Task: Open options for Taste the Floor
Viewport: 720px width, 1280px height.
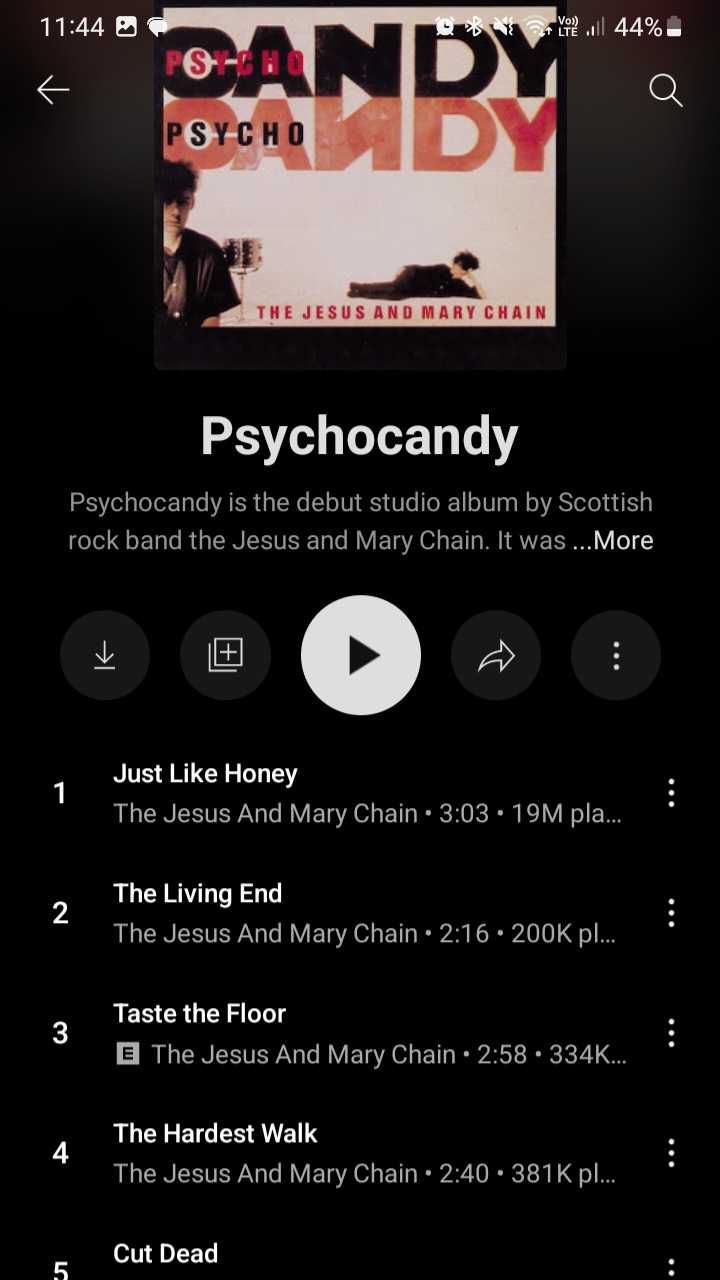Action: [x=671, y=1033]
